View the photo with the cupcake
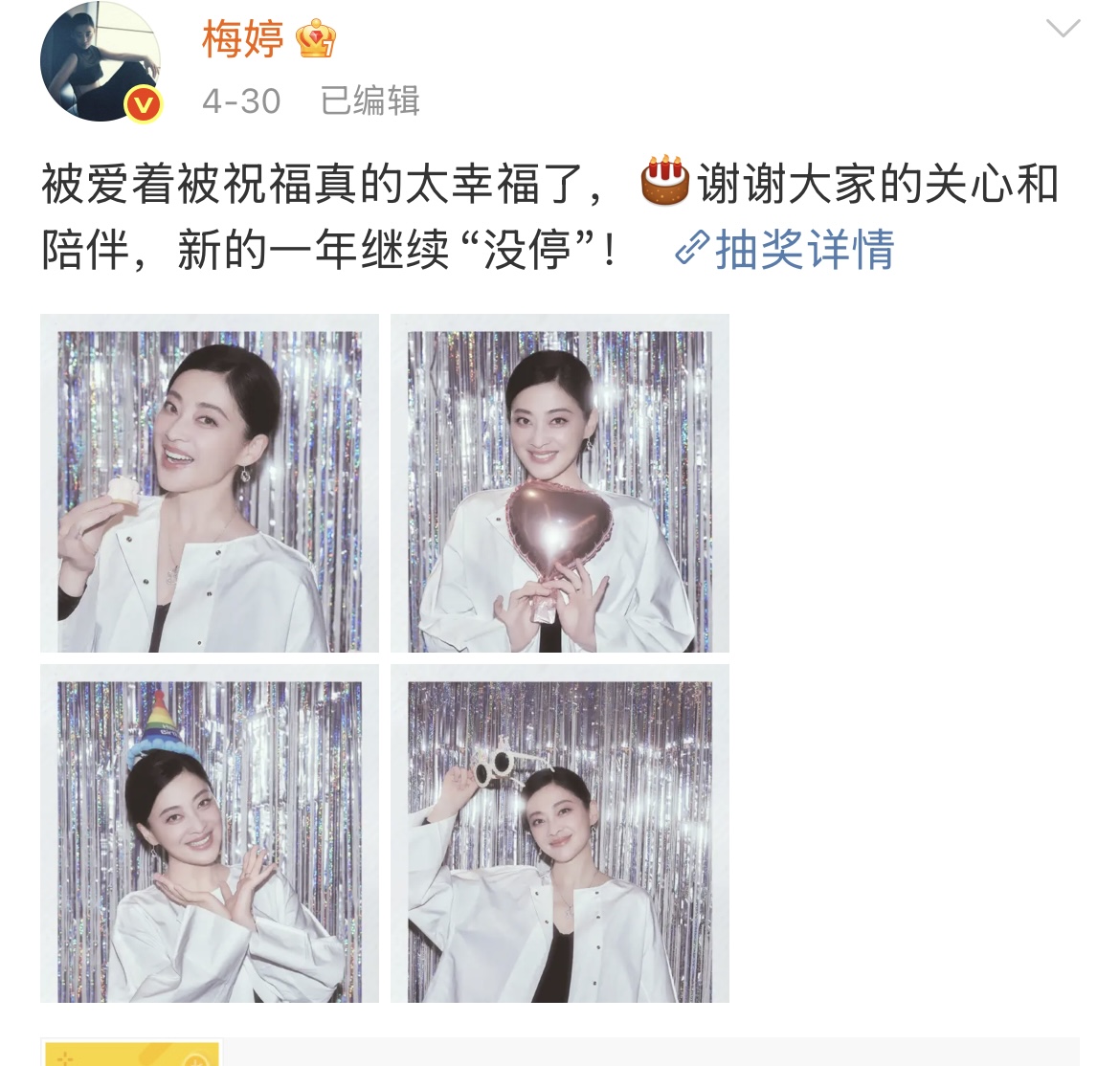The height and width of the screenshot is (1066, 1120). (x=210, y=483)
